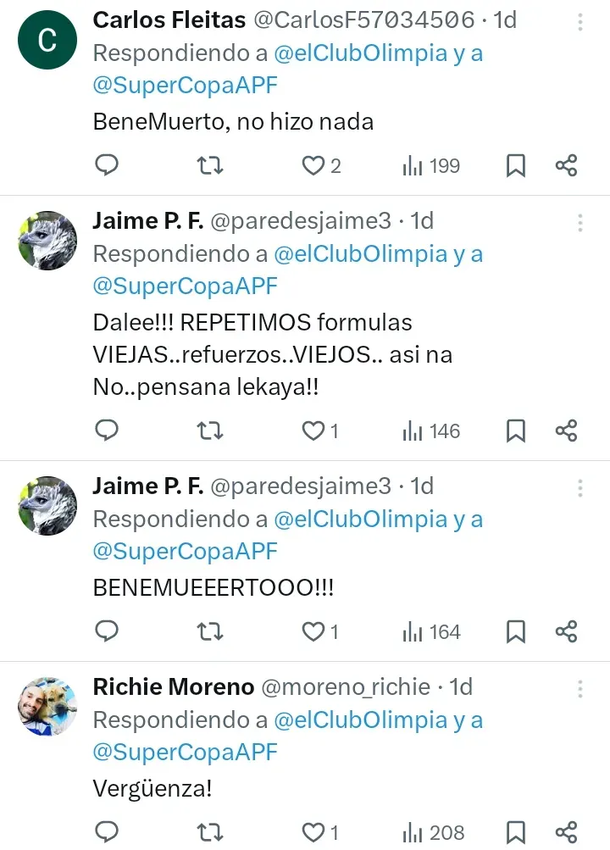Open overflow menu on Carlos Fleitas's tweet
The height and width of the screenshot is (850, 610).
(x=580, y=23)
